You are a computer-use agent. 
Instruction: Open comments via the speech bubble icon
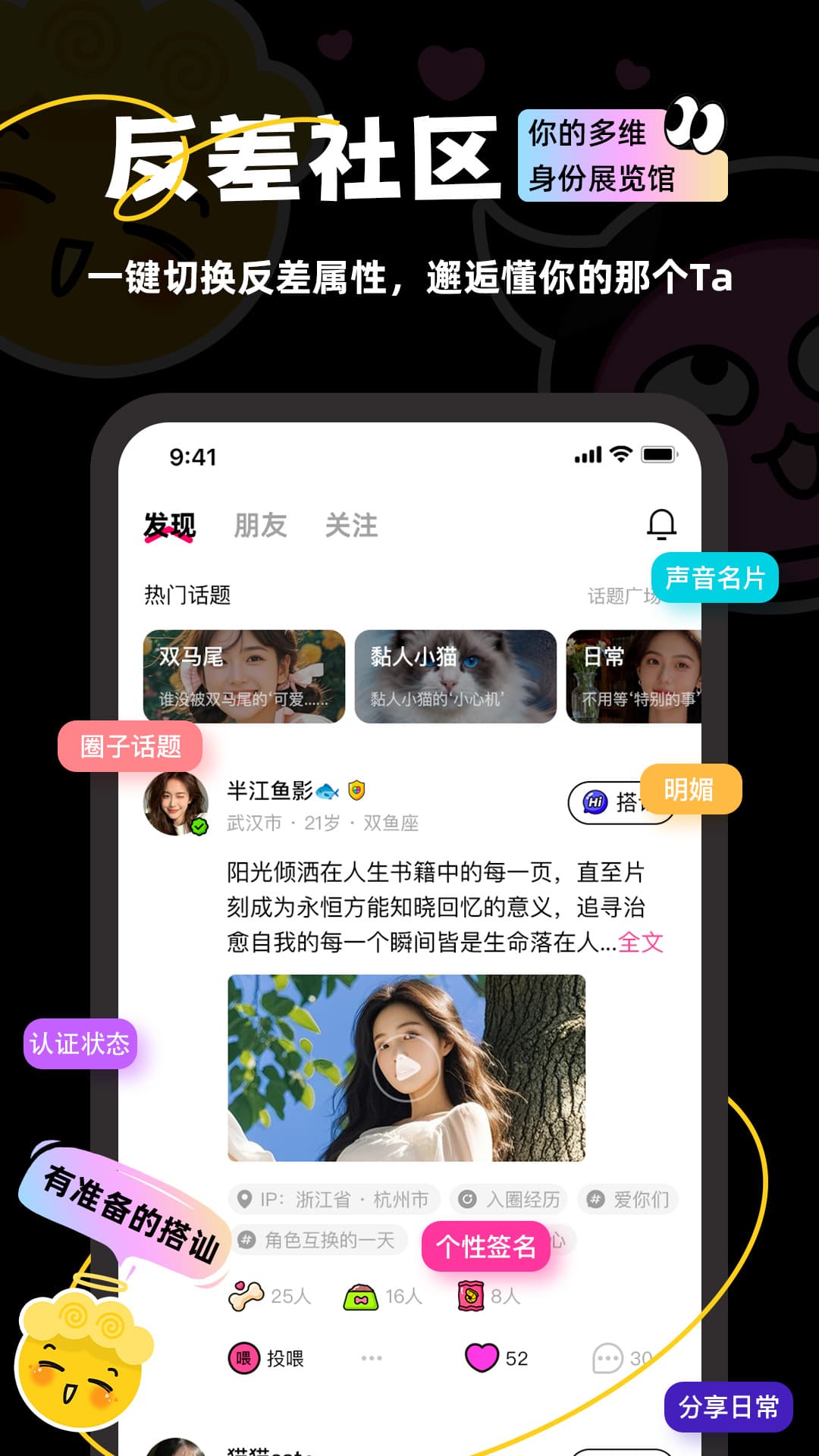(x=607, y=1356)
